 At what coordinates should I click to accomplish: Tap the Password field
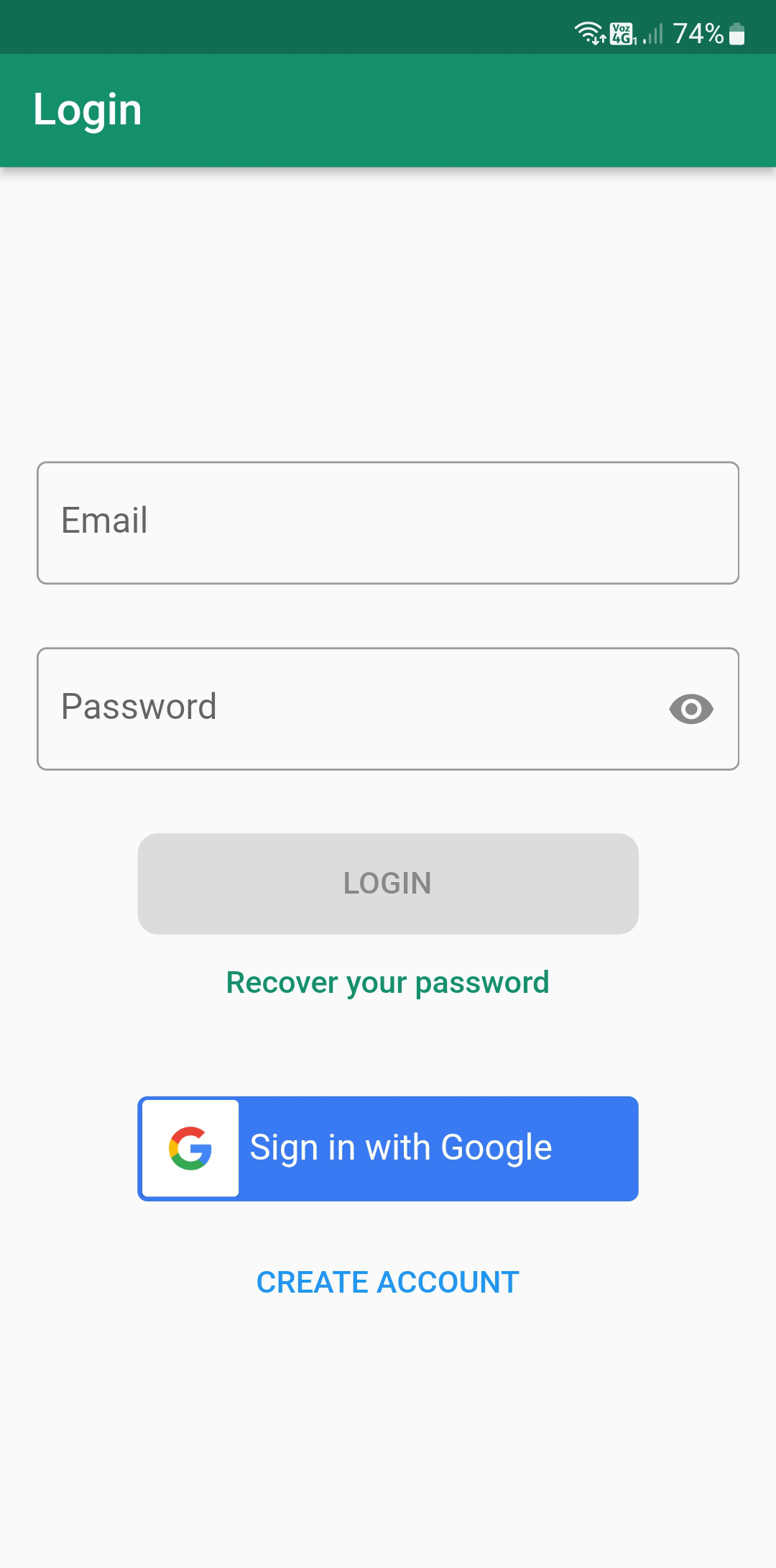coord(345,708)
